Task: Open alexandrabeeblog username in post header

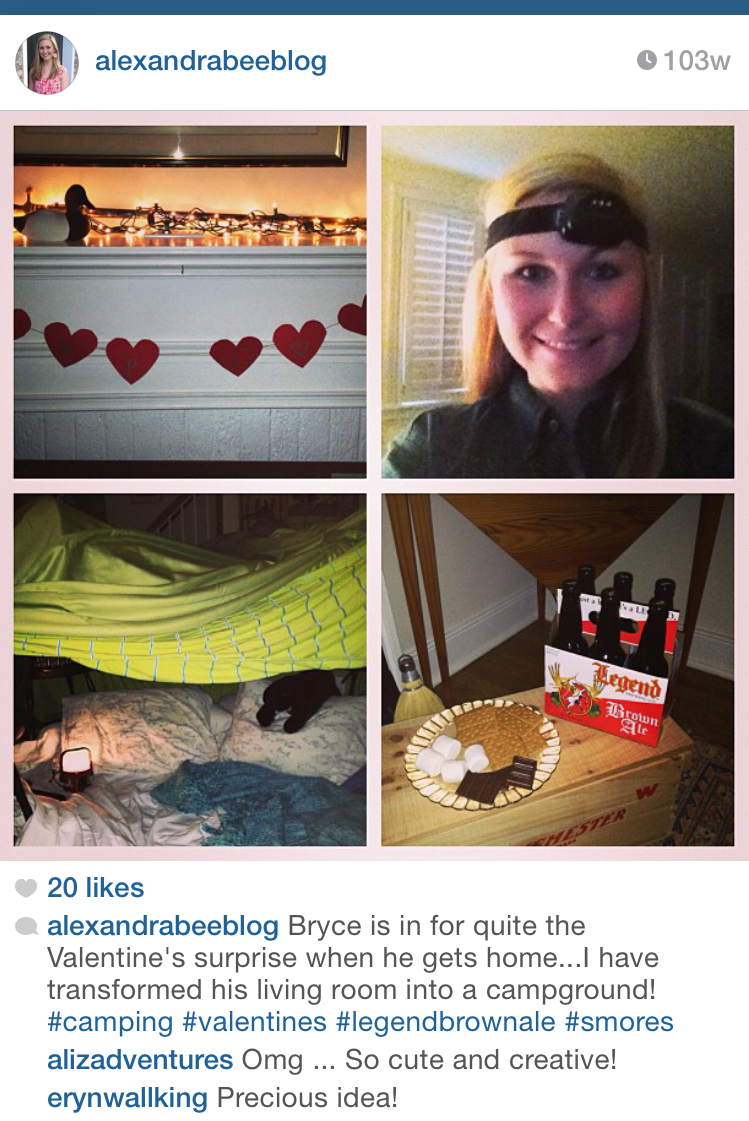Action: click(210, 61)
